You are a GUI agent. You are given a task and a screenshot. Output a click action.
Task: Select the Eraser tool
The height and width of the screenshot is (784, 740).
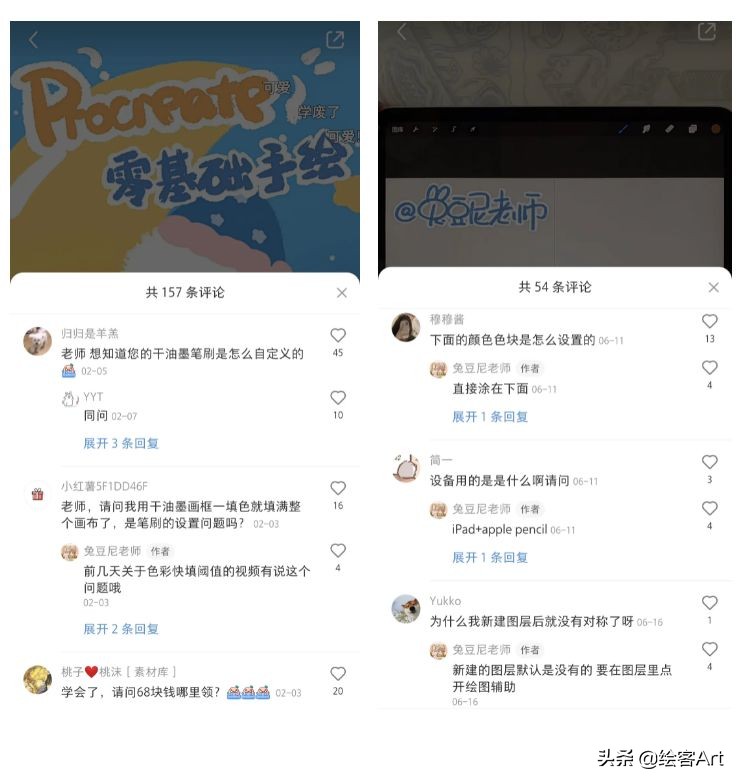[668, 128]
